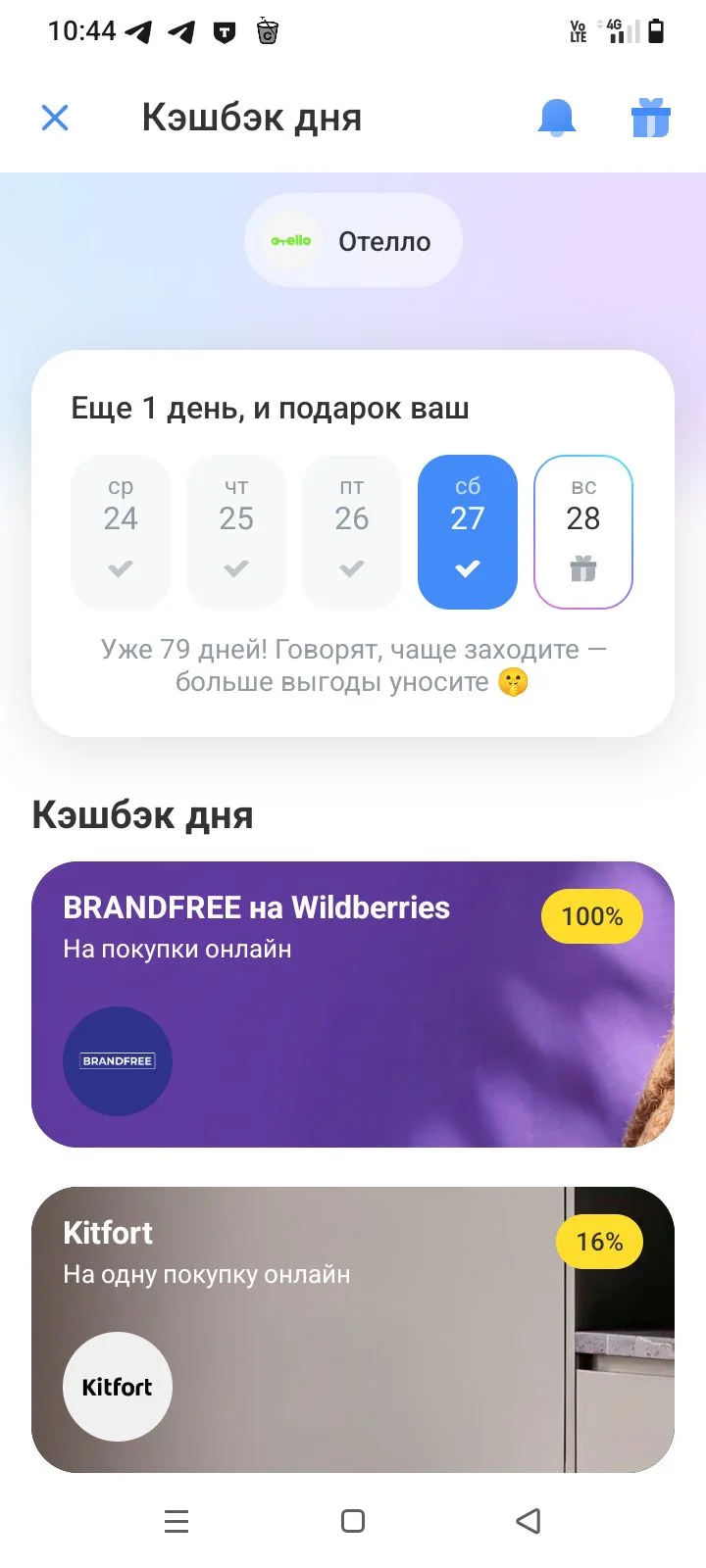The width and height of the screenshot is (706, 1568).
Task: Select Saturday 27 in the streak
Action: pos(468,532)
